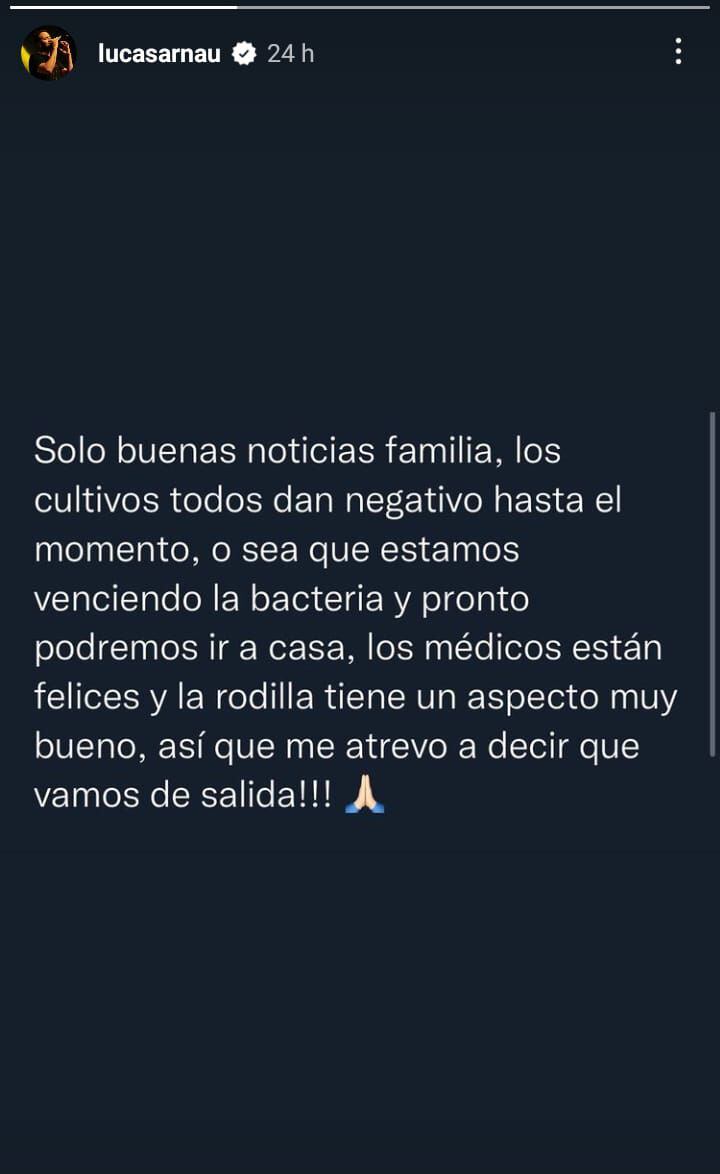This screenshot has width=720, height=1174.
Task: Tap the dark area below the text
Action: pyautogui.click(x=360, y=950)
